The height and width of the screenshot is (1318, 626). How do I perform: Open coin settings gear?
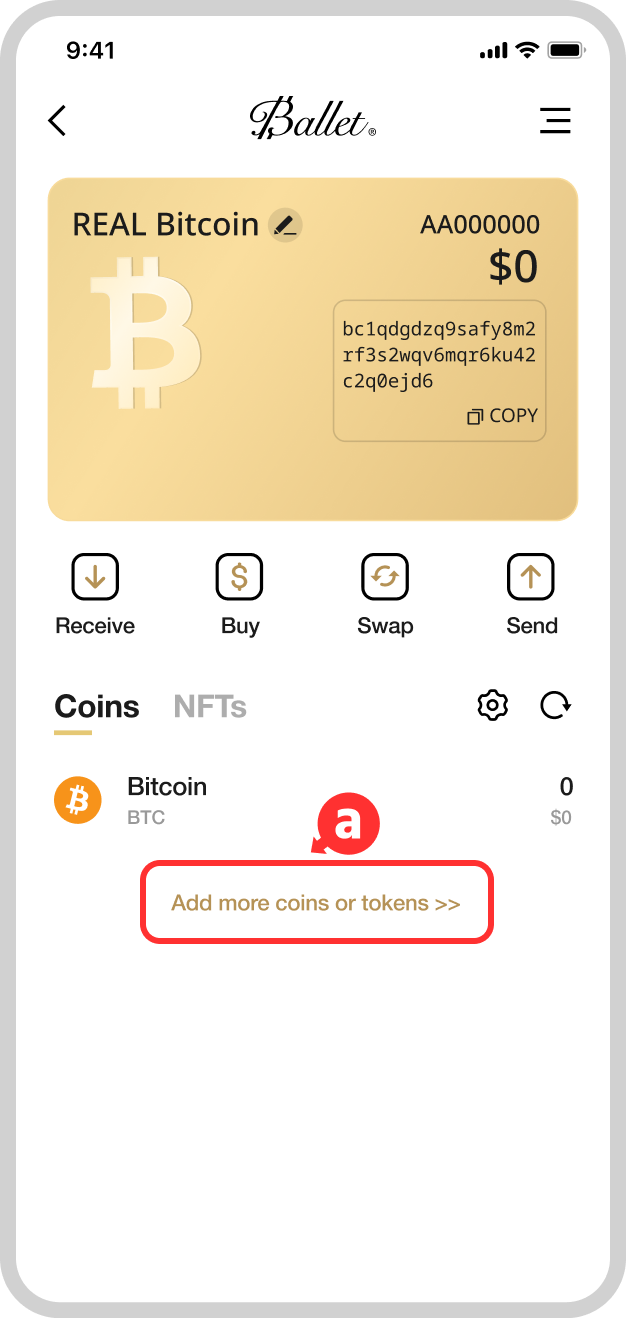(x=492, y=706)
